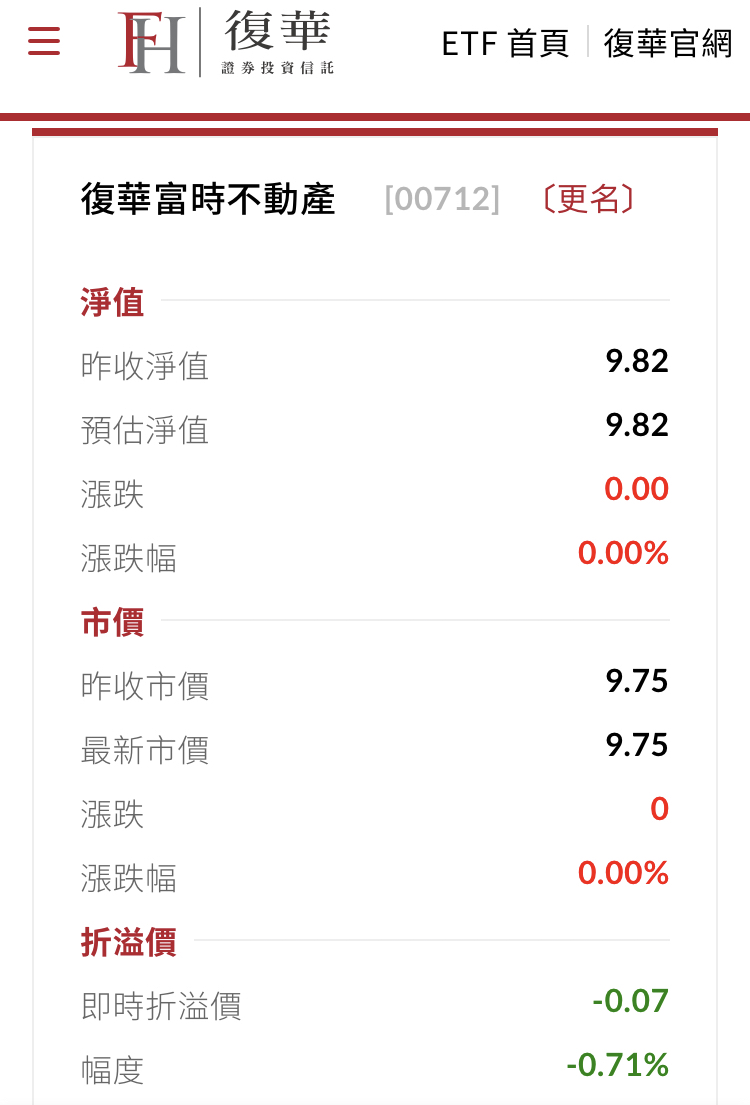Viewport: 750px width, 1105px height.
Task: Open 復華官網 link
Action: pos(668,44)
